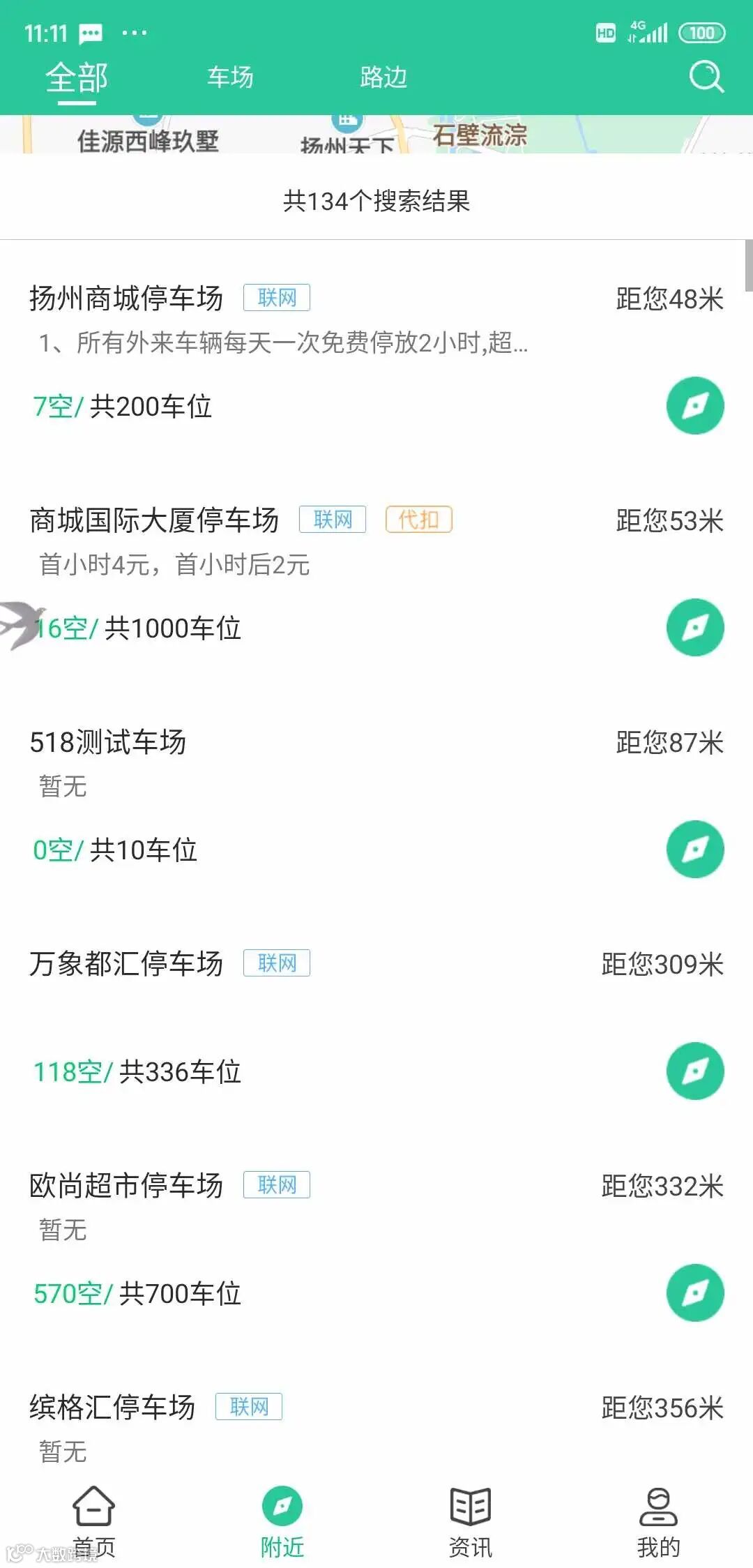Open the search icon in the header
The height and width of the screenshot is (1568, 753).
coord(706,77)
